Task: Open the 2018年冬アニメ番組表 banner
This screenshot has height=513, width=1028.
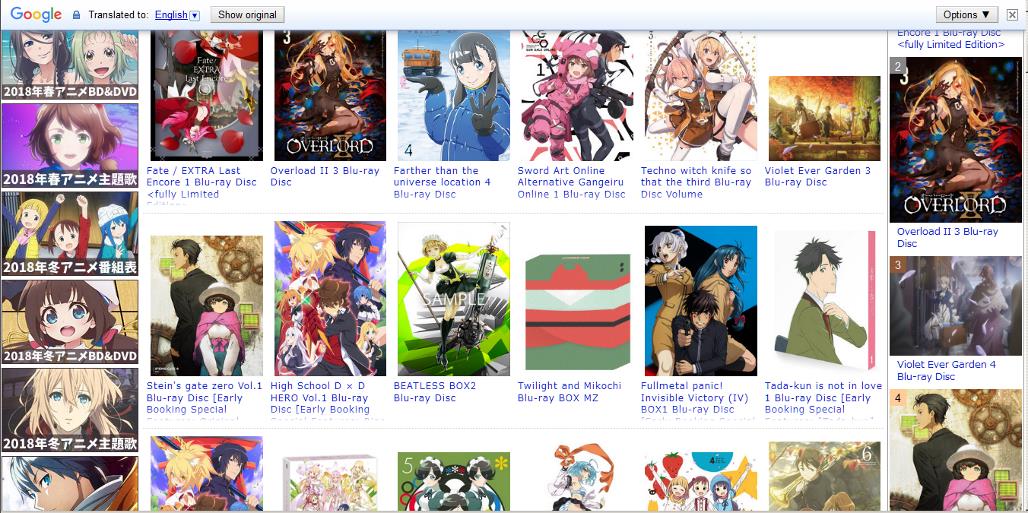Action: click(x=70, y=233)
